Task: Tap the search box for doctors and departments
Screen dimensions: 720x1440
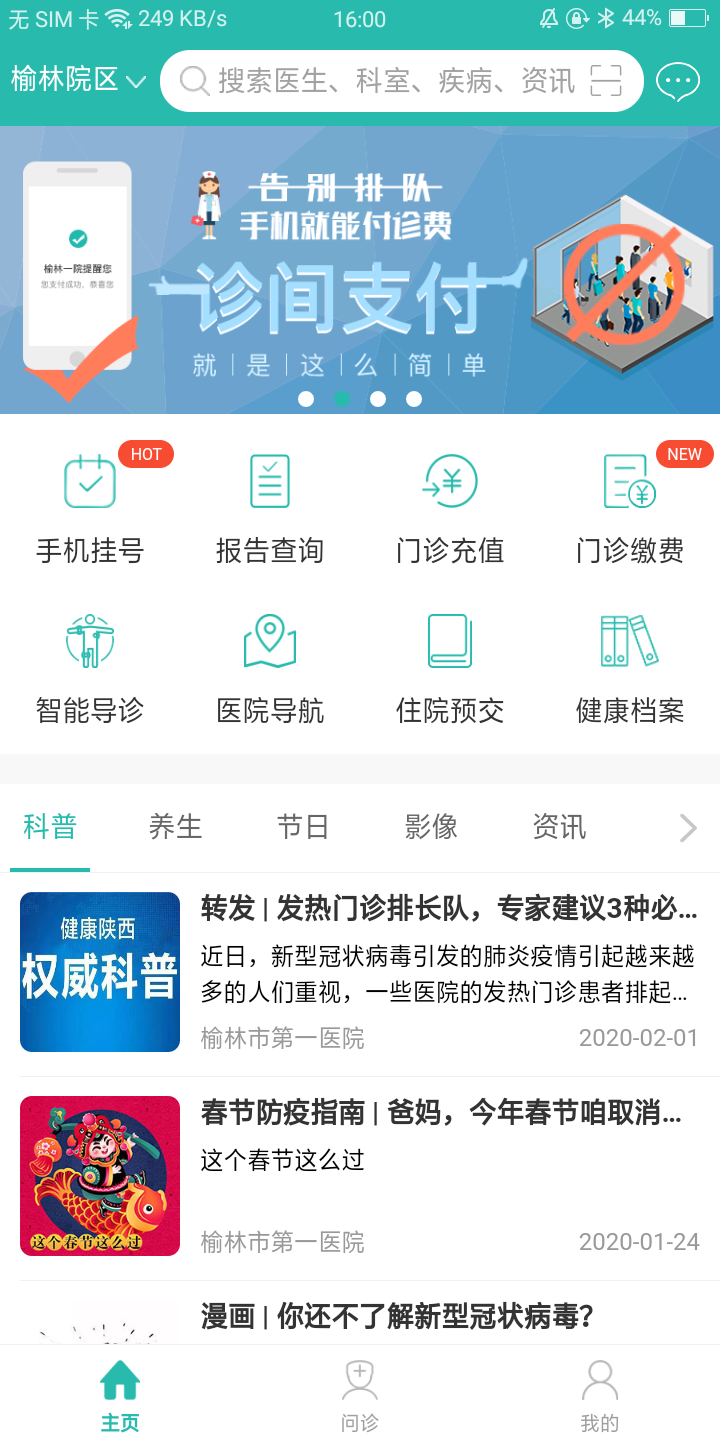Action: coord(380,81)
